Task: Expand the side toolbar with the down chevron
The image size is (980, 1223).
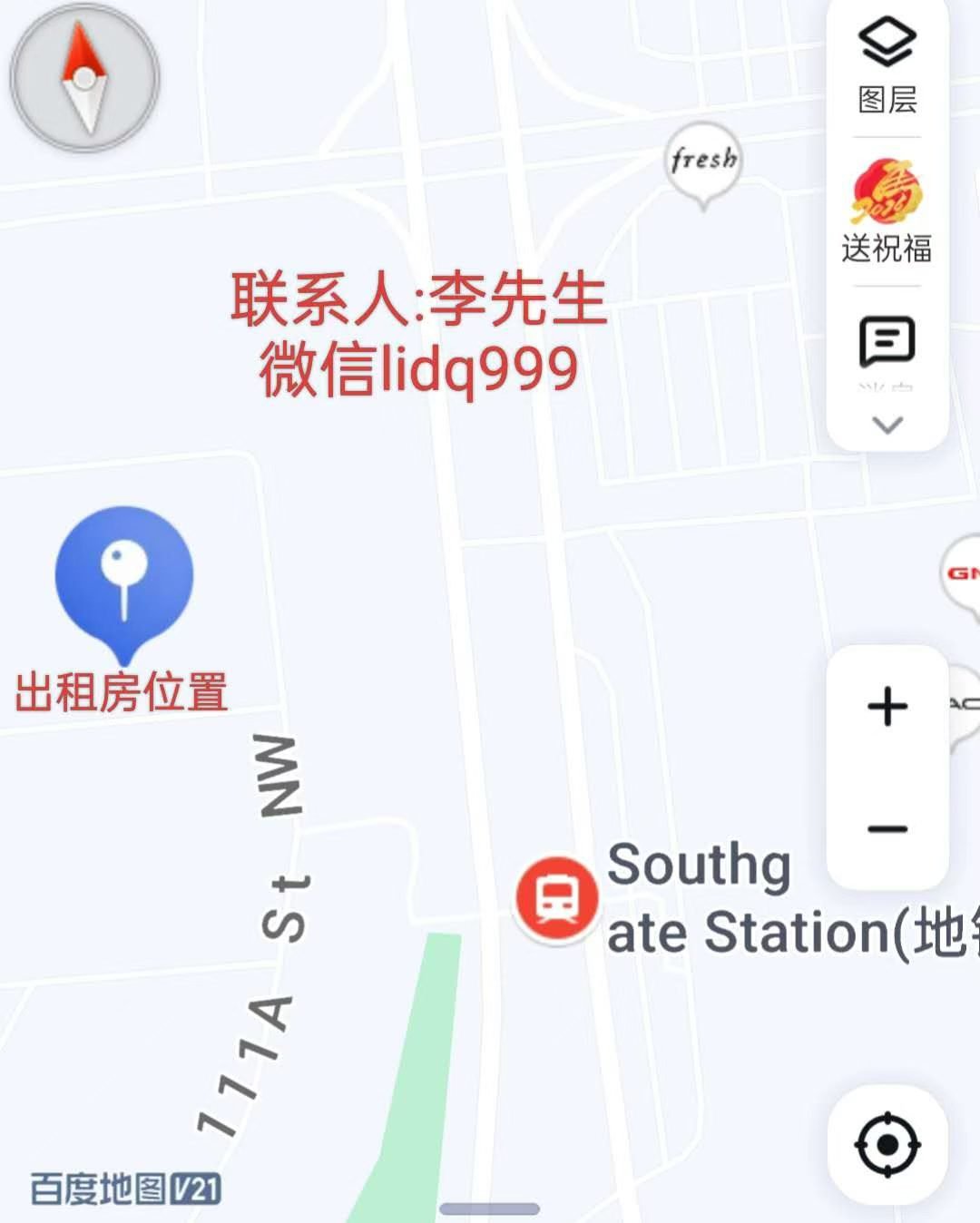Action: click(887, 425)
